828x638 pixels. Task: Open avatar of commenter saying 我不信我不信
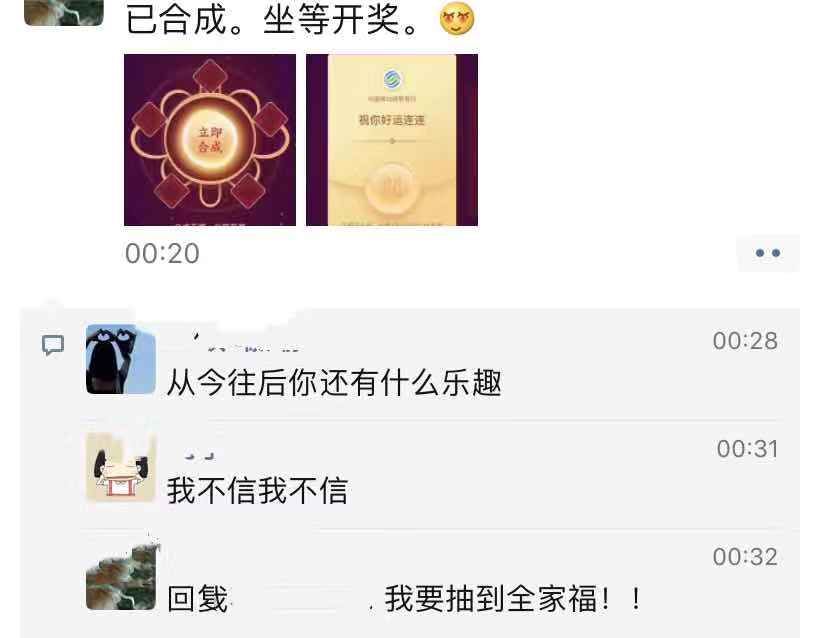[x=121, y=467]
